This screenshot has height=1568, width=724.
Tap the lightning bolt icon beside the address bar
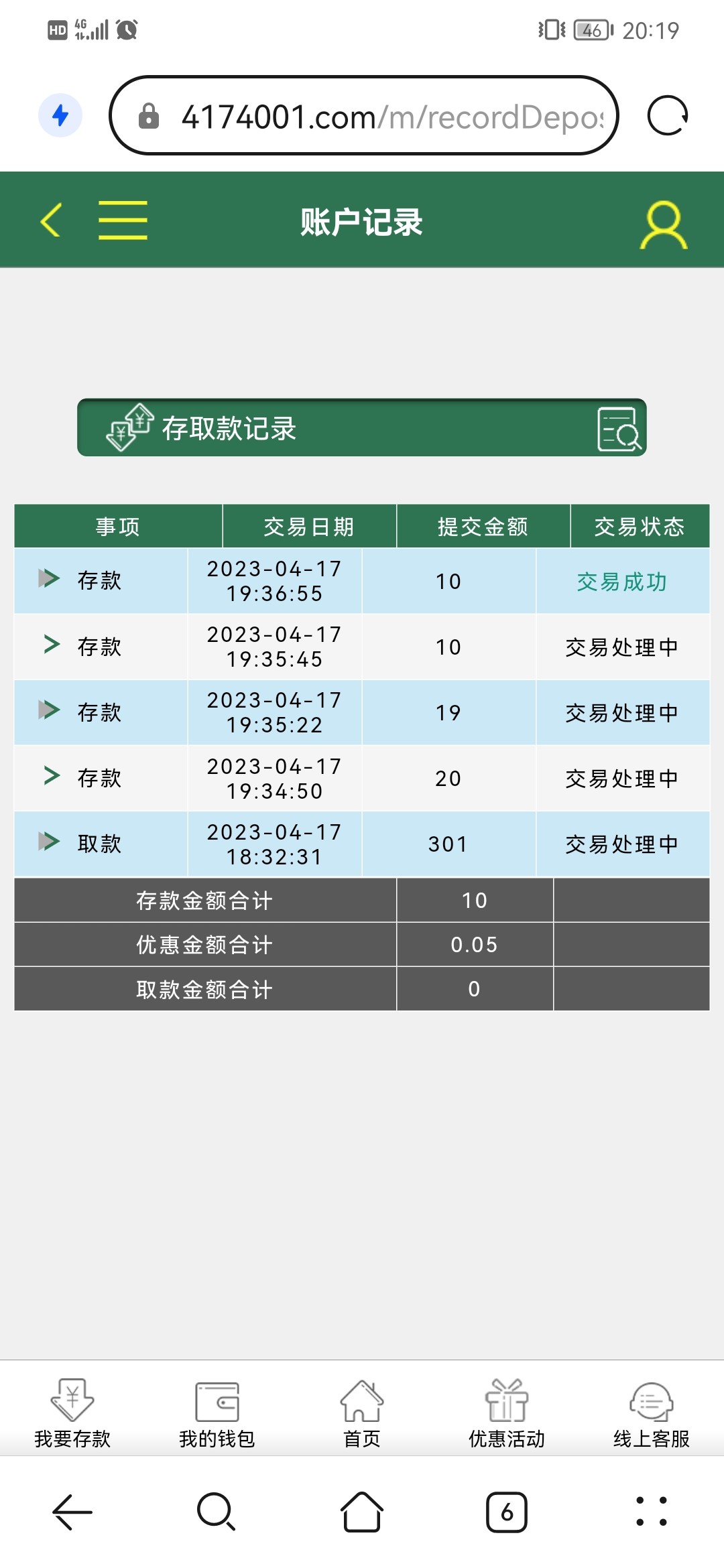tap(60, 114)
